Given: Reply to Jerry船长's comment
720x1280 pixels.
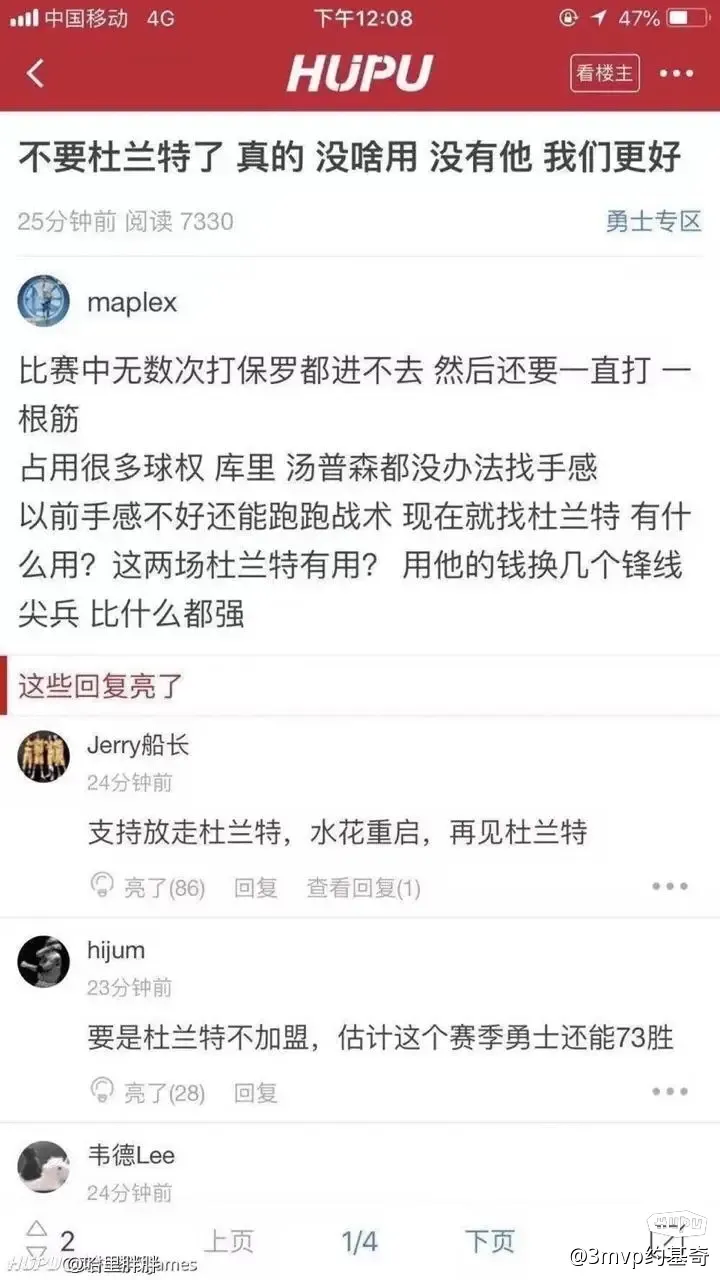Looking at the screenshot, I should click(x=255, y=887).
